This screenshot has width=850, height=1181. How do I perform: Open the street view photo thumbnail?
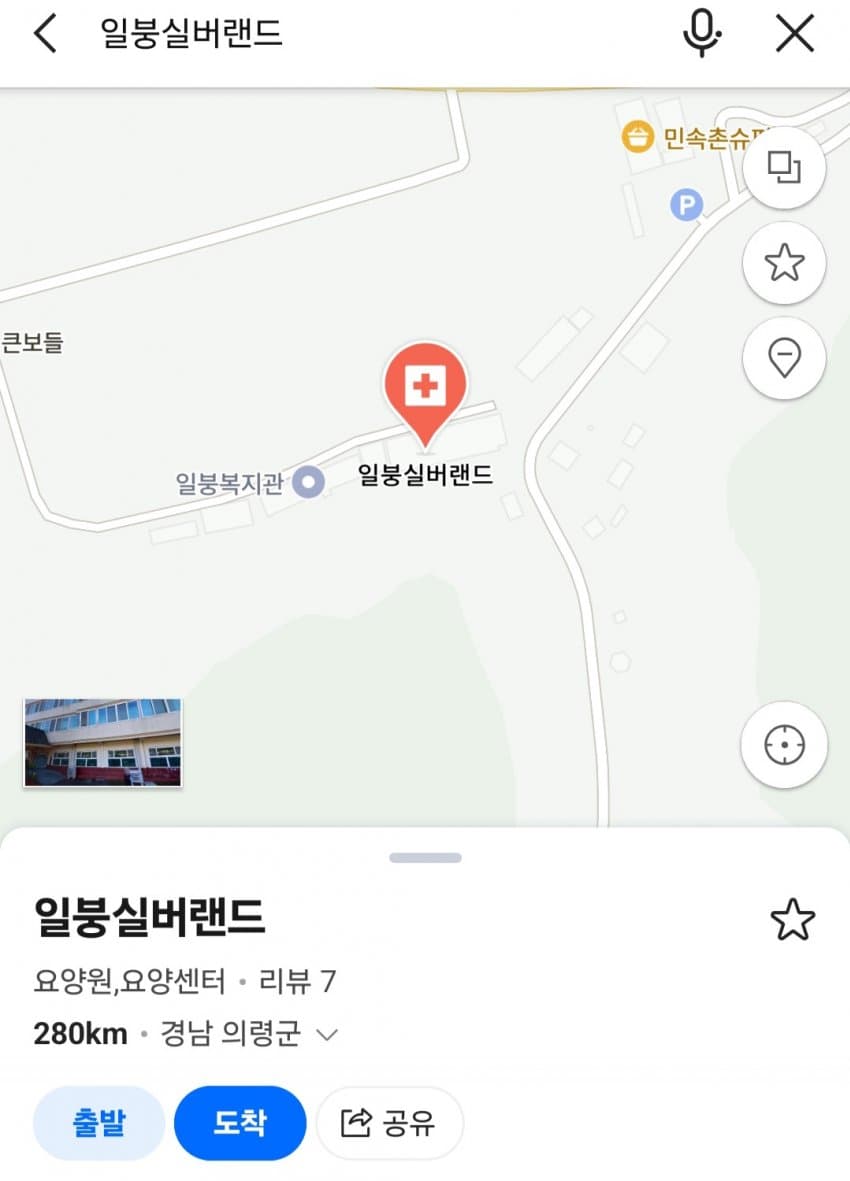click(x=103, y=743)
